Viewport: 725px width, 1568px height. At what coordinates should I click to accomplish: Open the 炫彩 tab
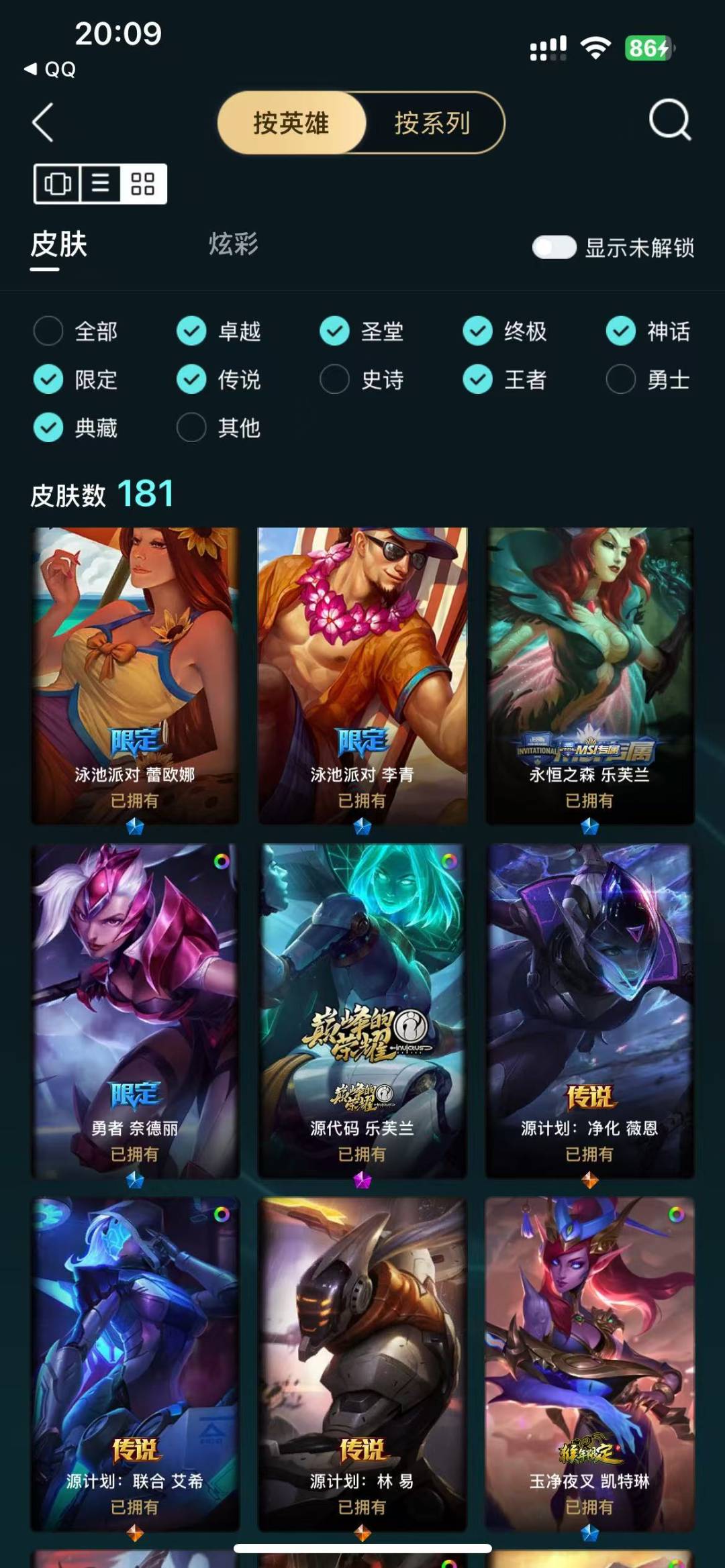pyautogui.click(x=233, y=244)
